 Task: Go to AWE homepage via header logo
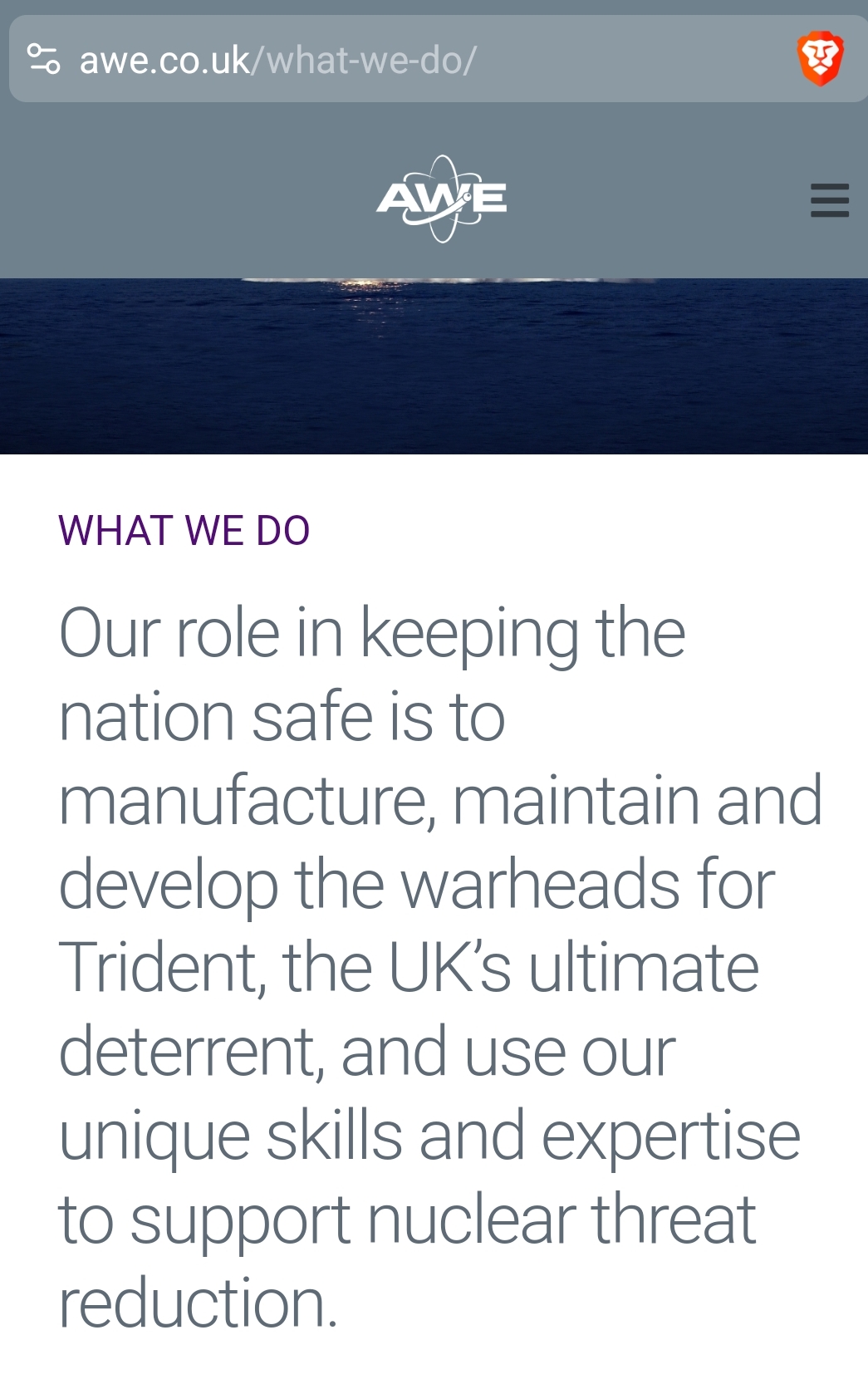point(441,199)
